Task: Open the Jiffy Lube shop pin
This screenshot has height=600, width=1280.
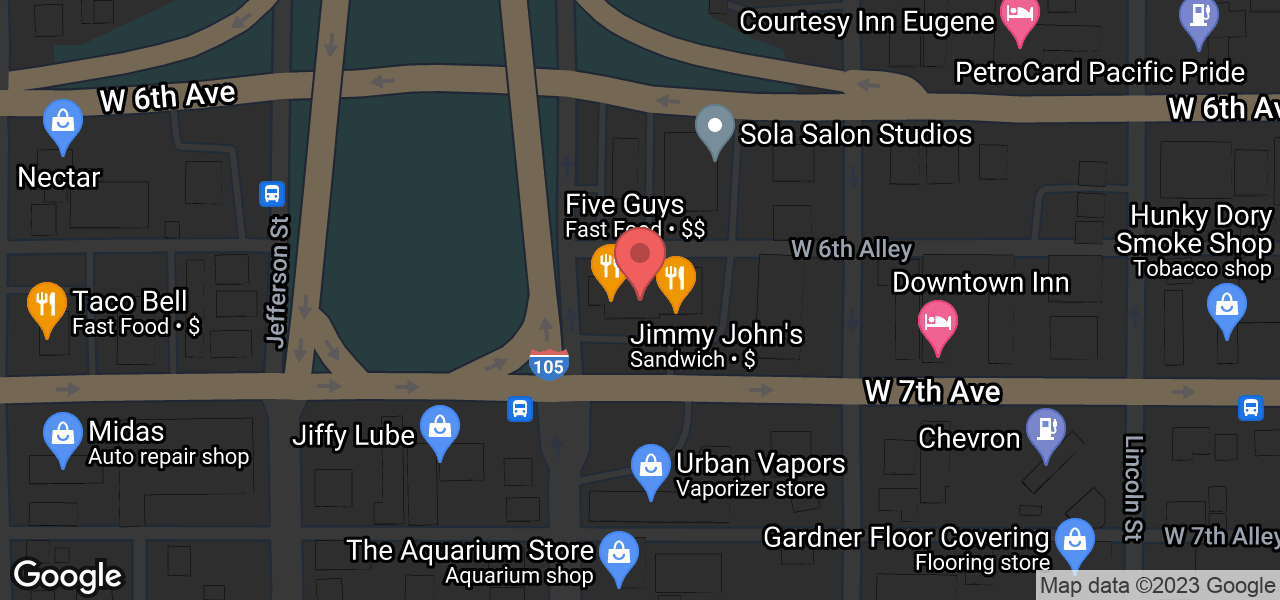Action: pos(439,428)
